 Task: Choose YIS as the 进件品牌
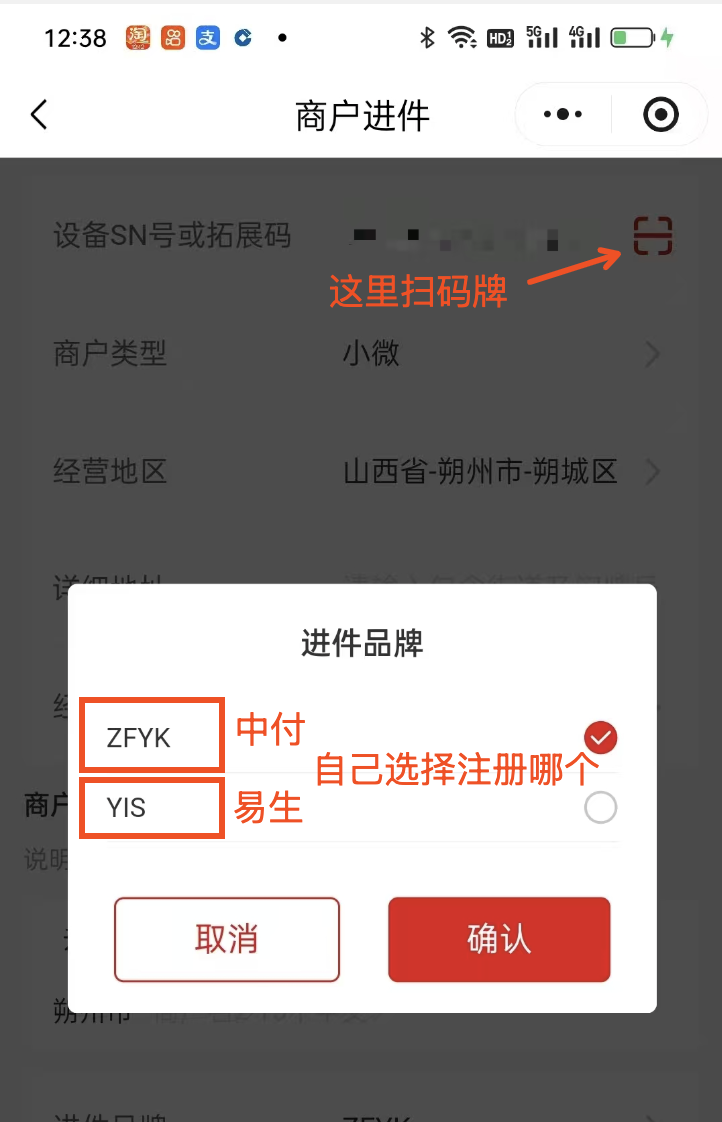(x=600, y=808)
